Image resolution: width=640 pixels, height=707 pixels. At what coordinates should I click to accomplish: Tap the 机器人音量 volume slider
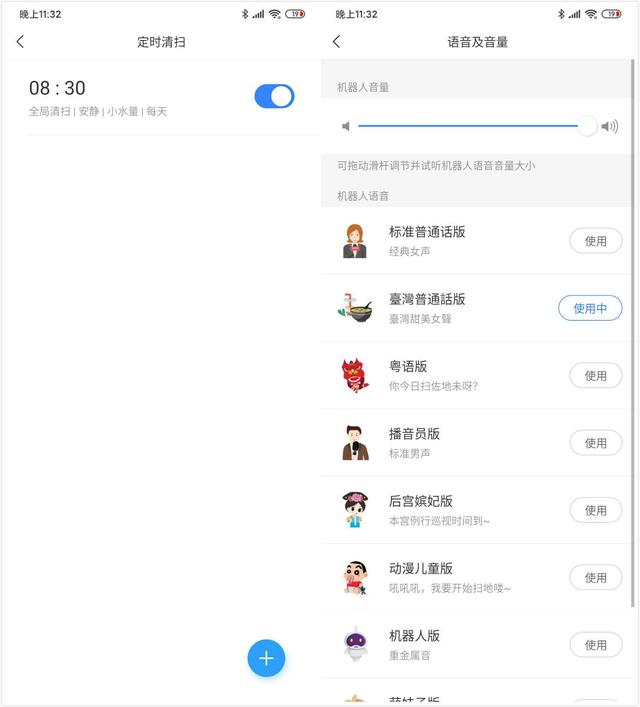(470, 126)
